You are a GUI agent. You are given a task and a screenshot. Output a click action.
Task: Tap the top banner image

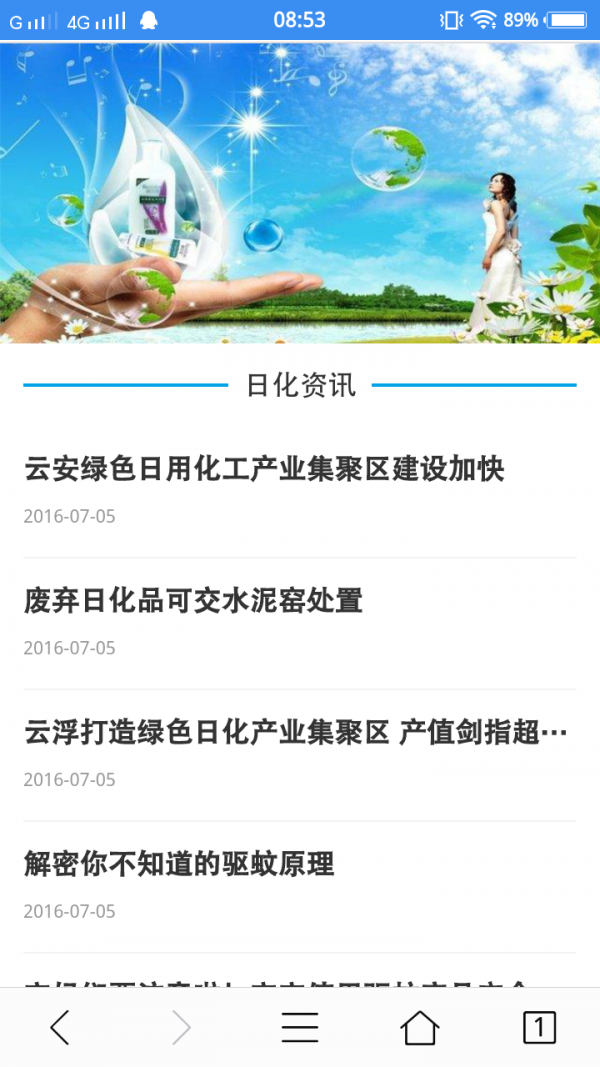300,193
